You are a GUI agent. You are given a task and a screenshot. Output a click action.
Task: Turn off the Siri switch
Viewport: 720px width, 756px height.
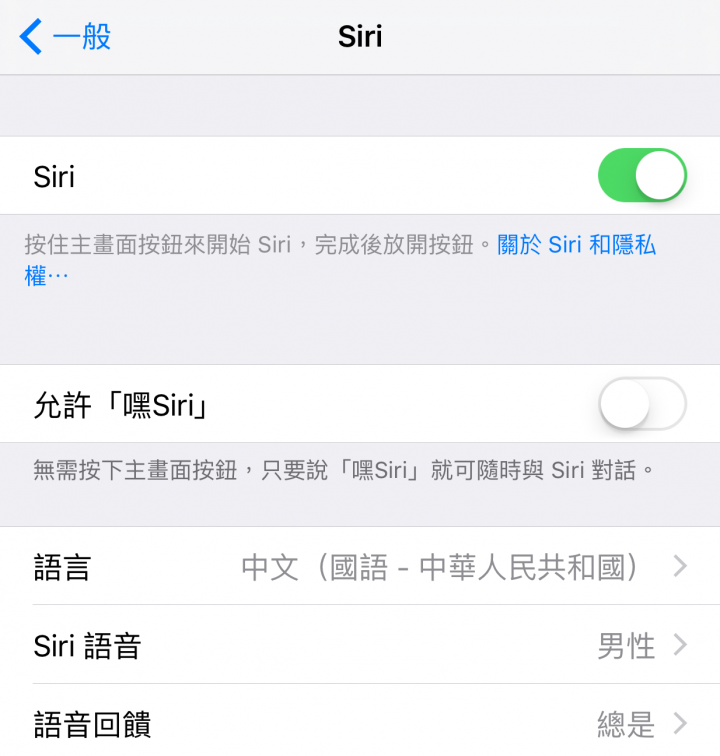click(x=642, y=176)
